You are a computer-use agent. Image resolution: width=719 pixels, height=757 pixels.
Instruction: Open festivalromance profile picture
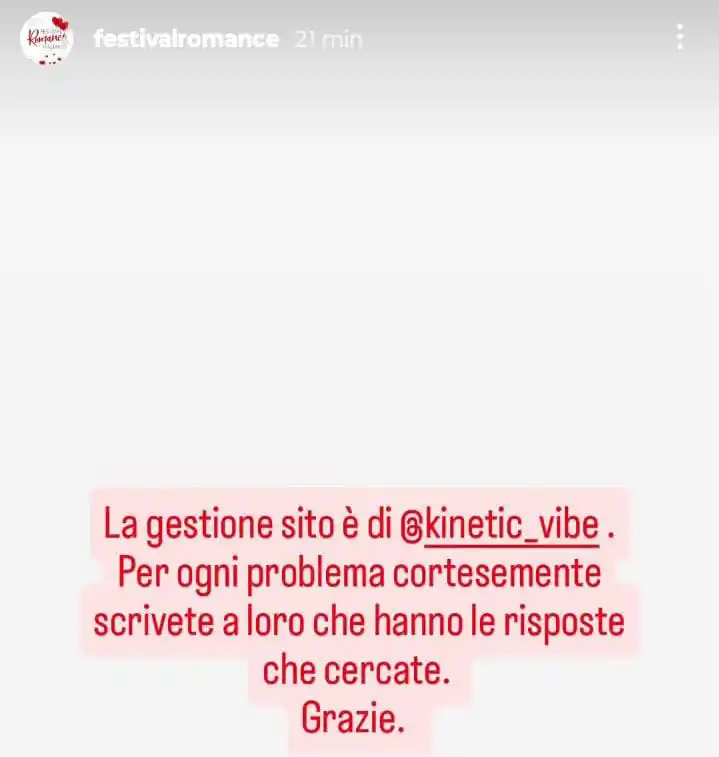point(47,38)
